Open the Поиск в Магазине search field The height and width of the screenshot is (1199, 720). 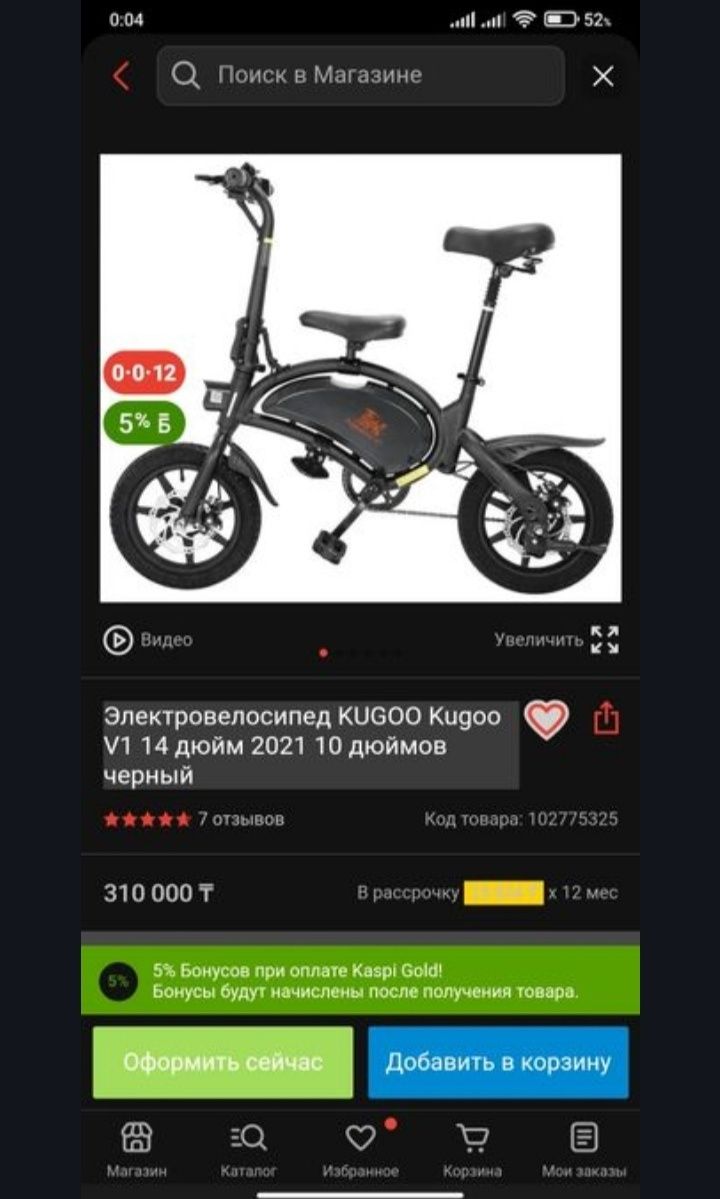pyautogui.click(x=361, y=75)
